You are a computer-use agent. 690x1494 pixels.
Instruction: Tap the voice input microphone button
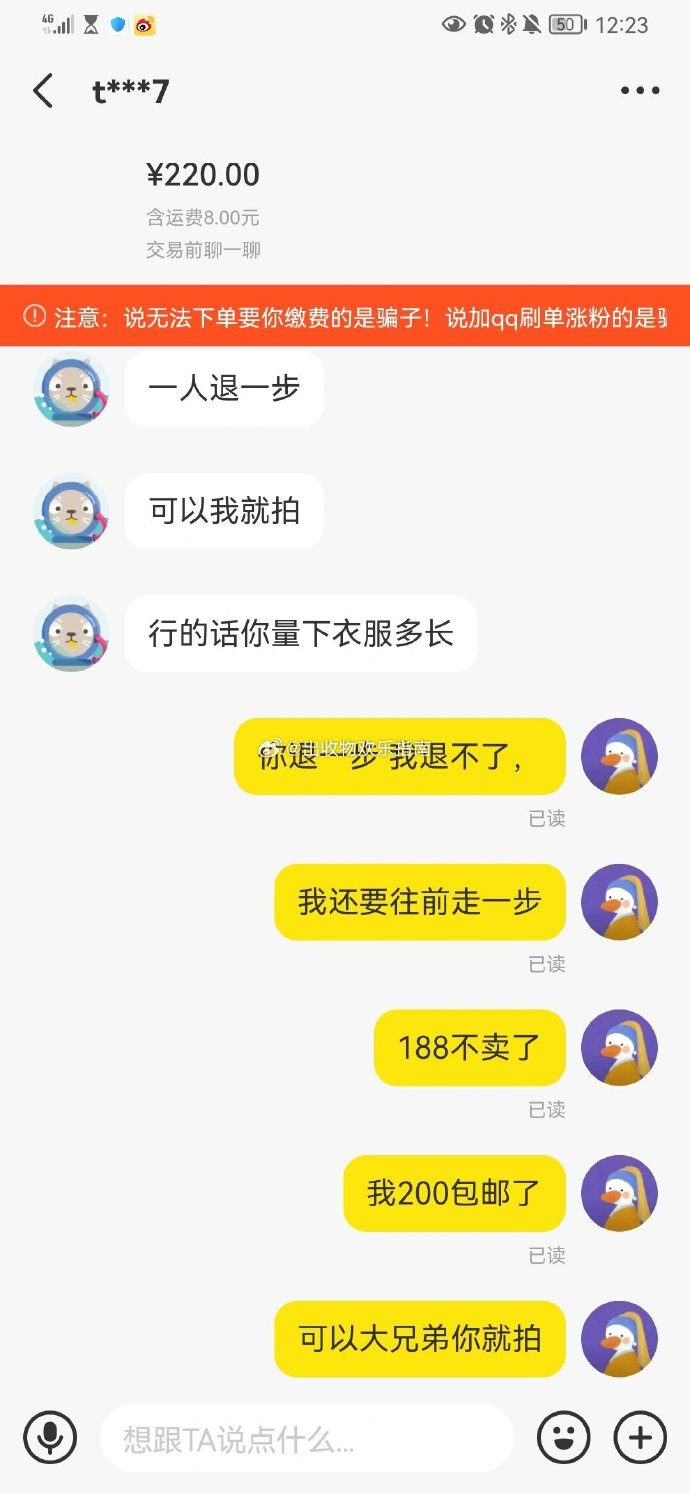point(50,1437)
